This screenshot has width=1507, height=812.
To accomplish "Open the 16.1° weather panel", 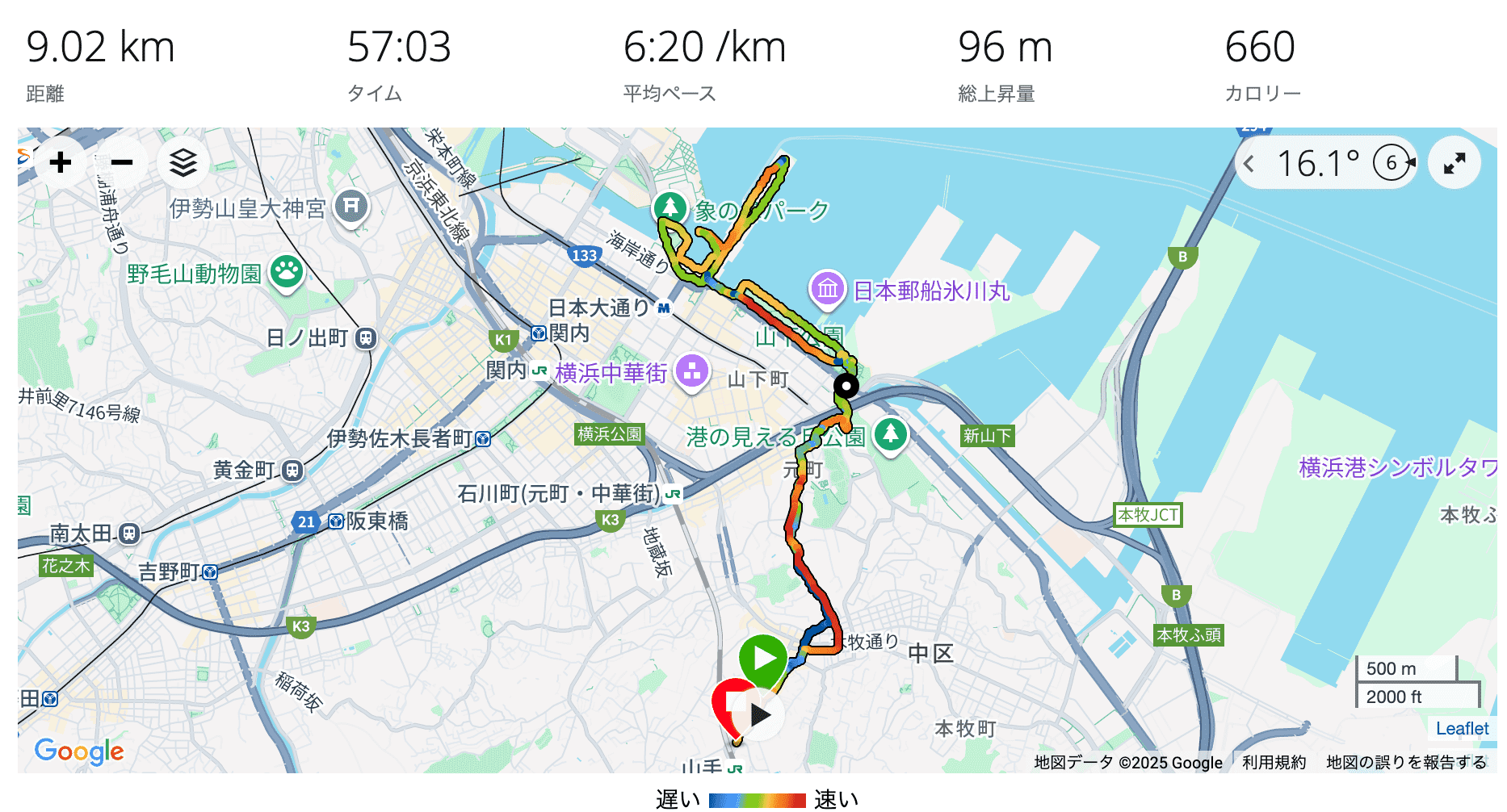I will [x=1325, y=163].
